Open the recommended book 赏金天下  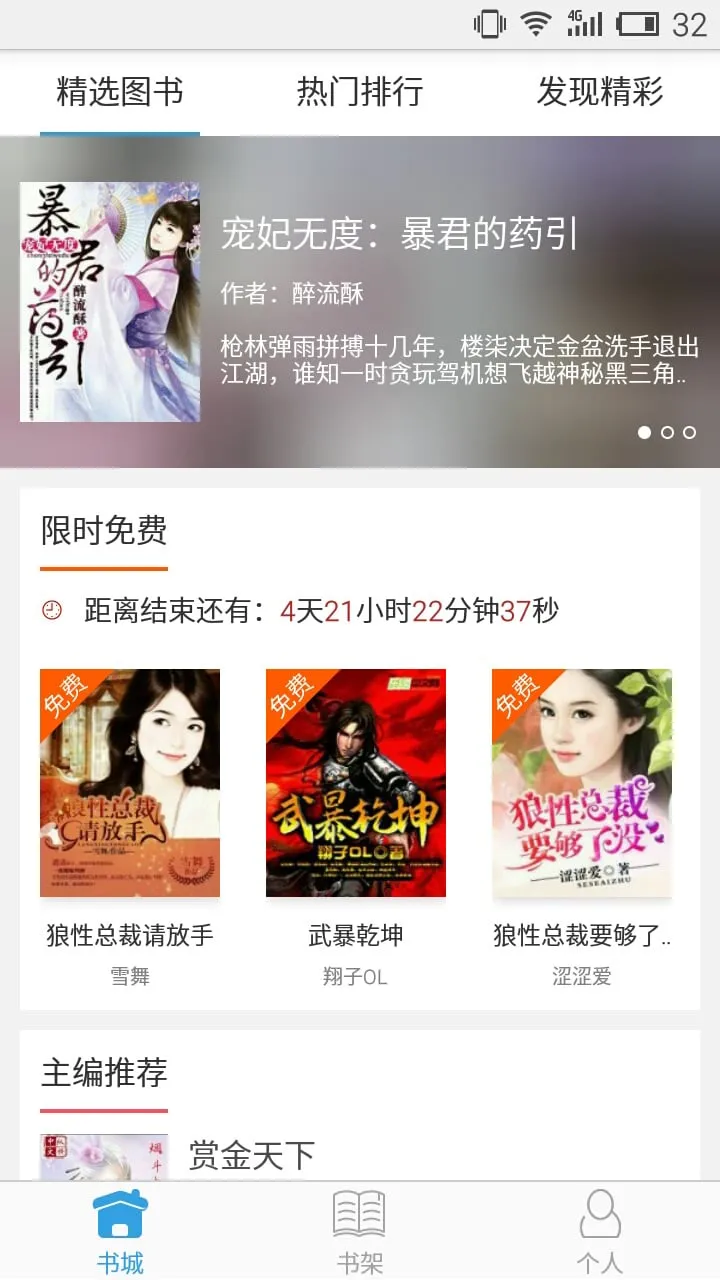(x=252, y=1156)
